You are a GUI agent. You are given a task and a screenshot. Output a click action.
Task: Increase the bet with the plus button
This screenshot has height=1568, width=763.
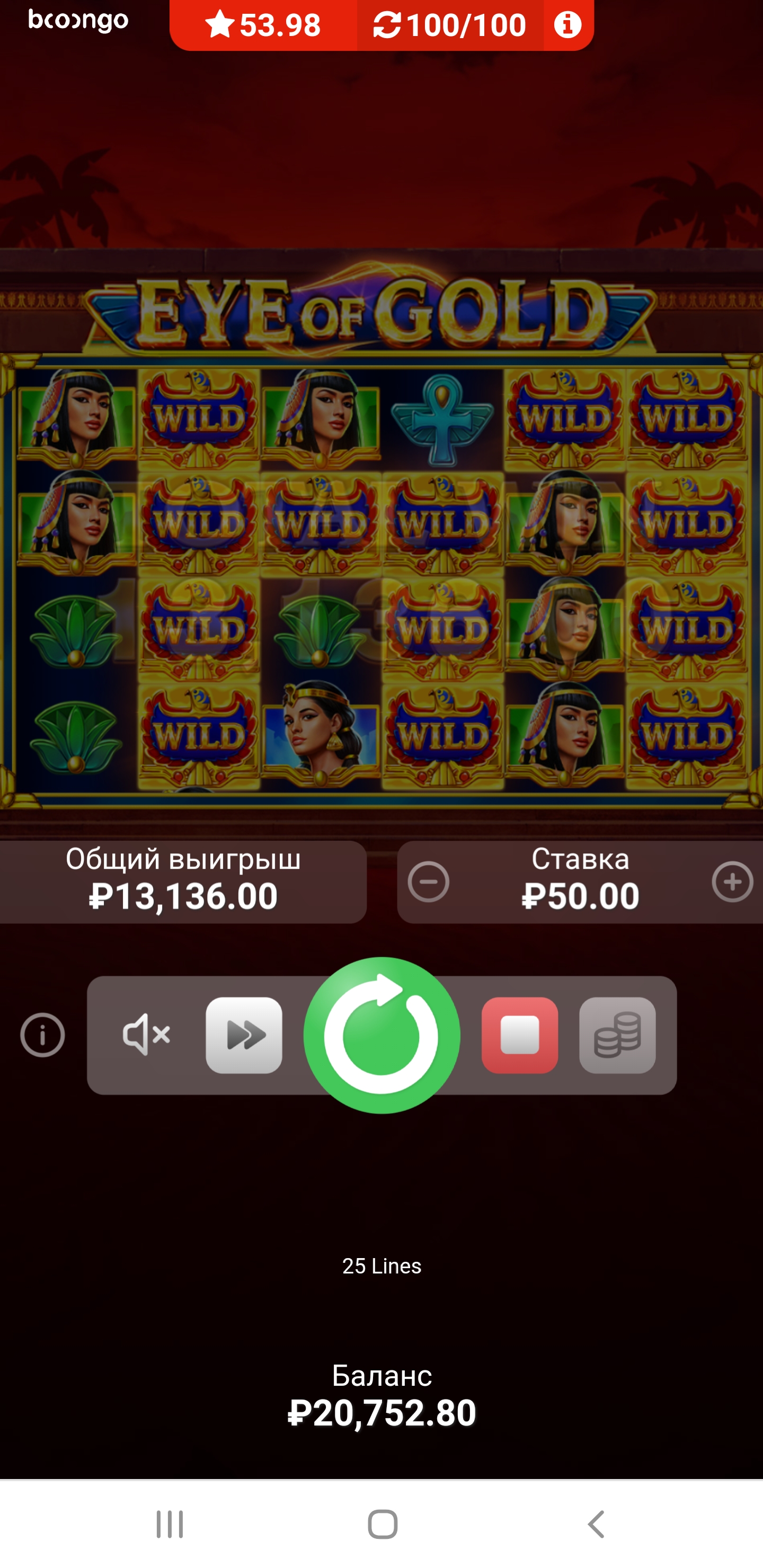coord(733,882)
